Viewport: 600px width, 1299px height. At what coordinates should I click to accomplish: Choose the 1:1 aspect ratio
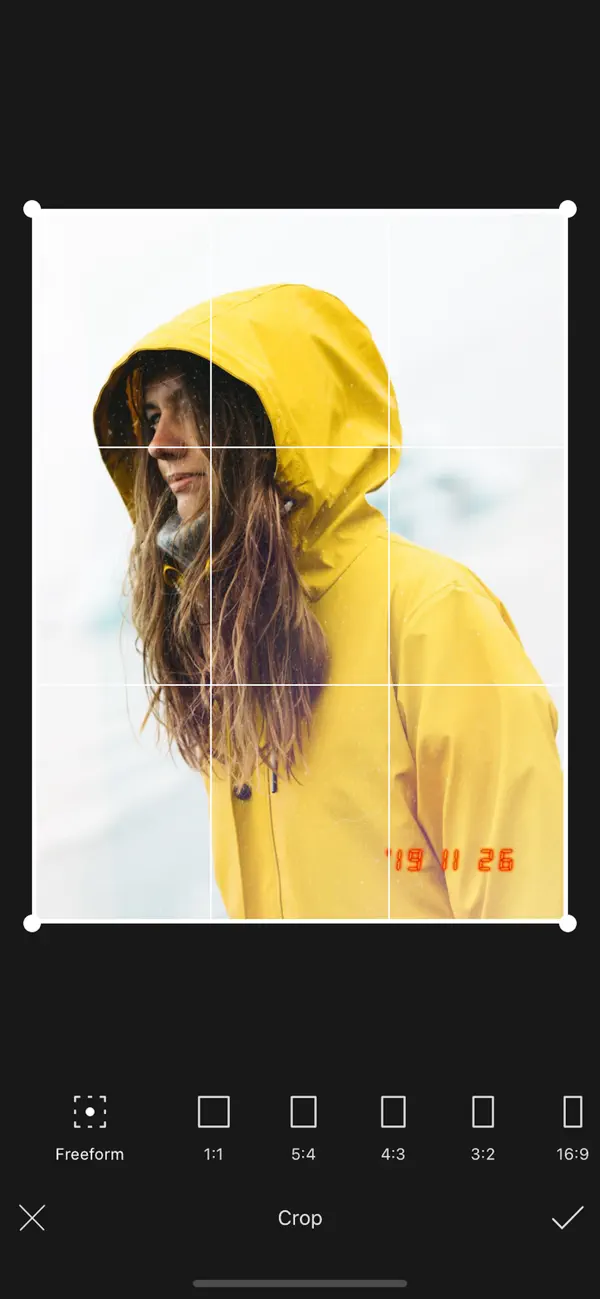point(213,1127)
